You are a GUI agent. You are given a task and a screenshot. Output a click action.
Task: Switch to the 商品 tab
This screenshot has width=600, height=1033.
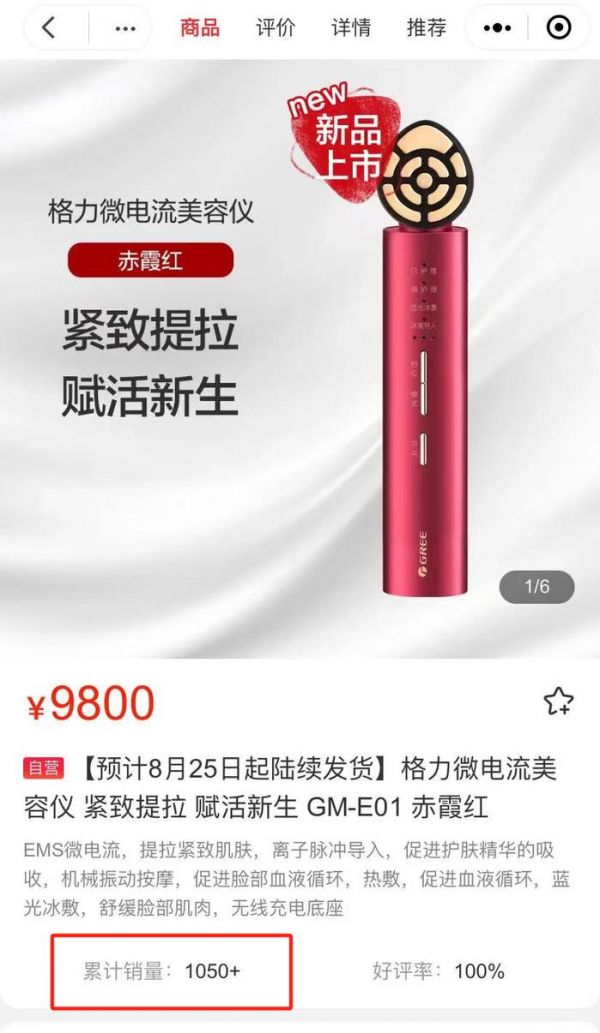[x=200, y=28]
